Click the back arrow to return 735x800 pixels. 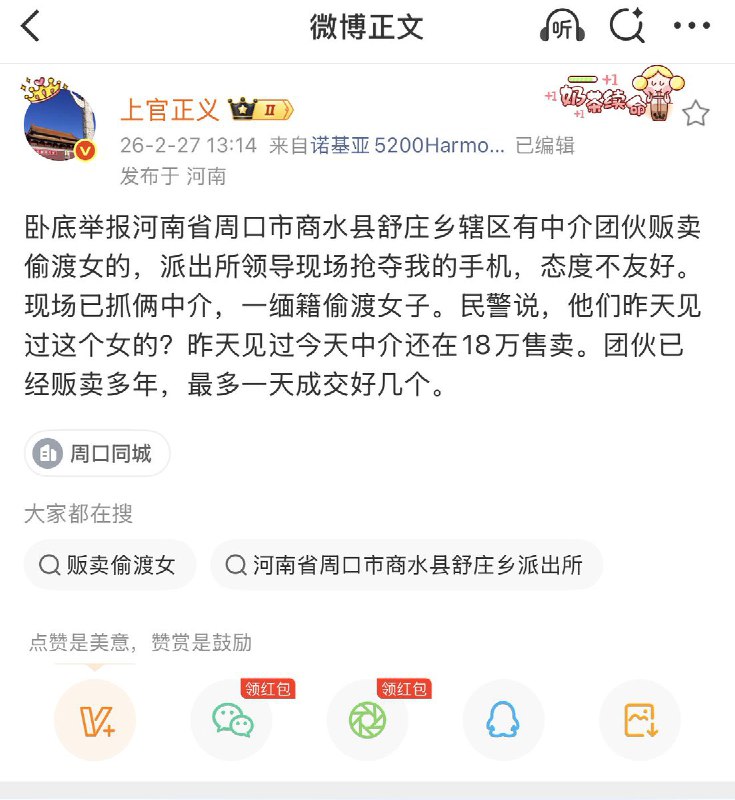pyautogui.click(x=28, y=27)
